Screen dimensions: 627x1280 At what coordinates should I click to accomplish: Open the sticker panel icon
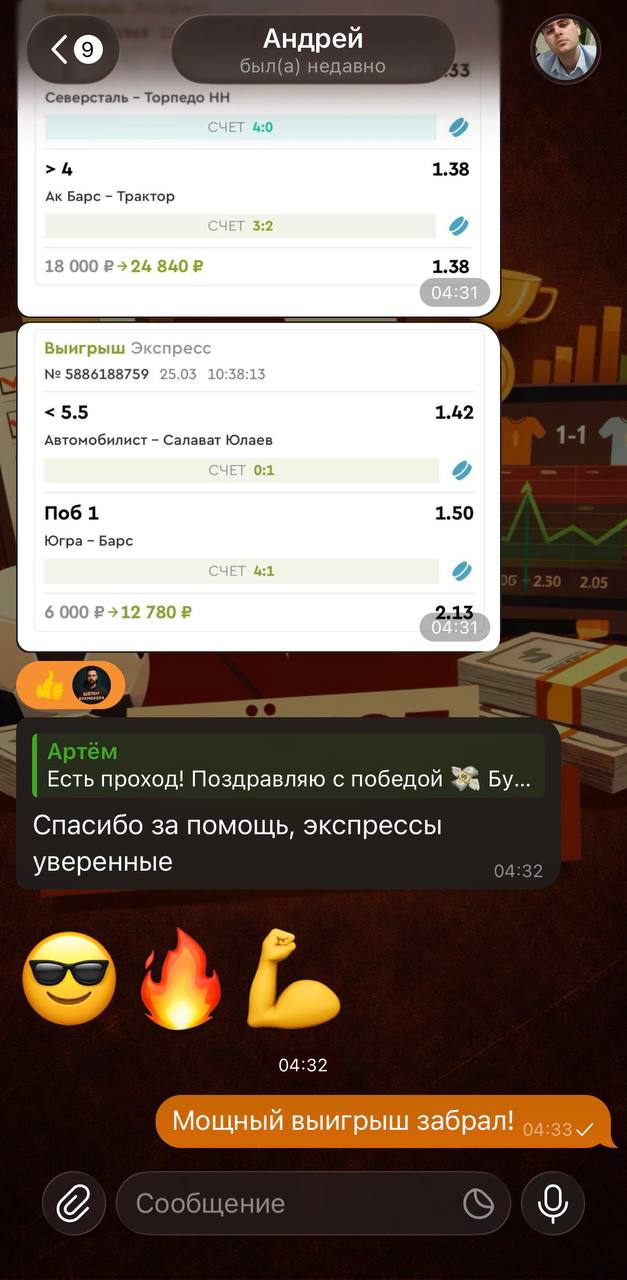(x=479, y=1204)
